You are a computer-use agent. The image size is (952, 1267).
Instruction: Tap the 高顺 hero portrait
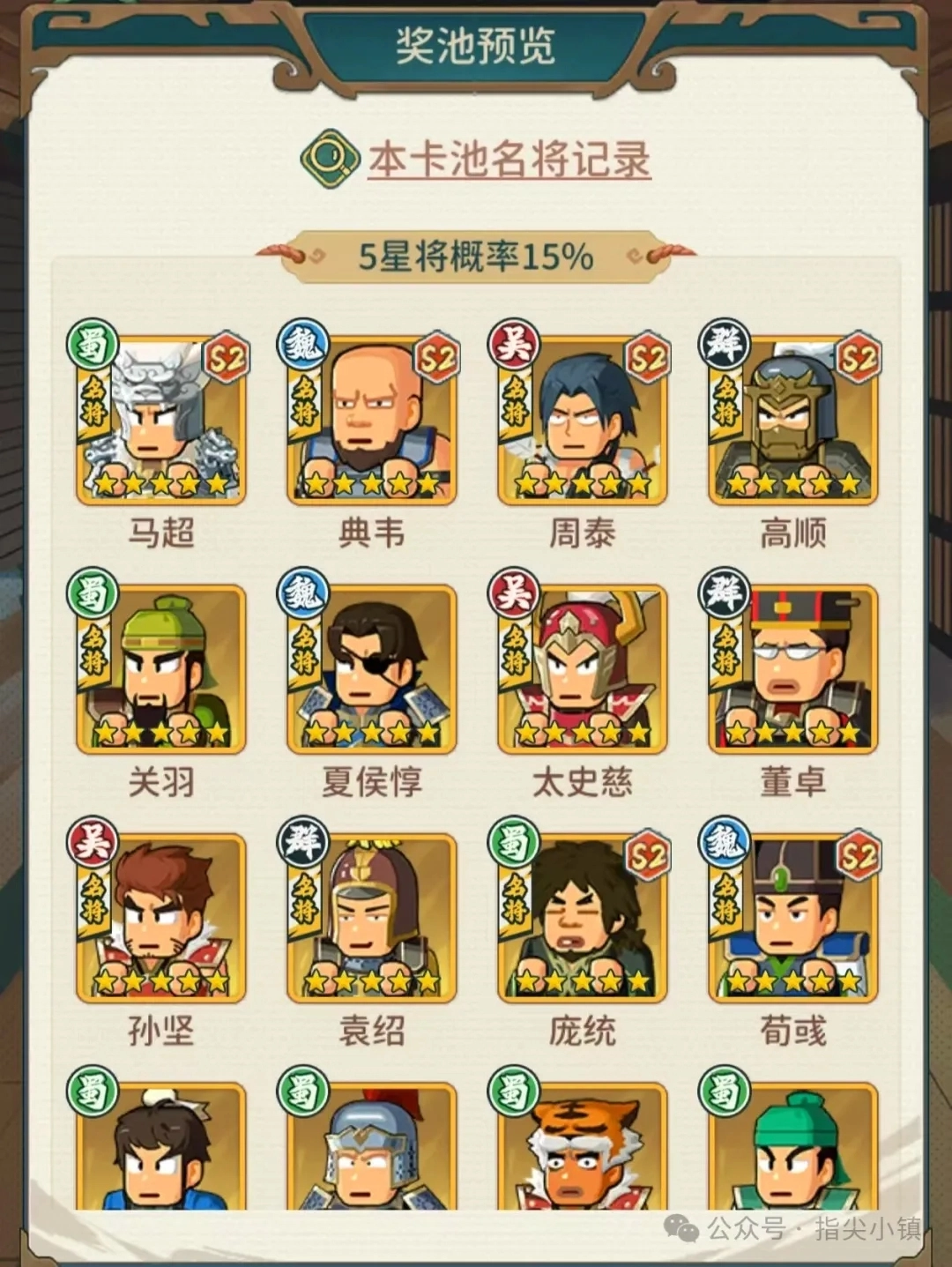[x=792, y=421]
